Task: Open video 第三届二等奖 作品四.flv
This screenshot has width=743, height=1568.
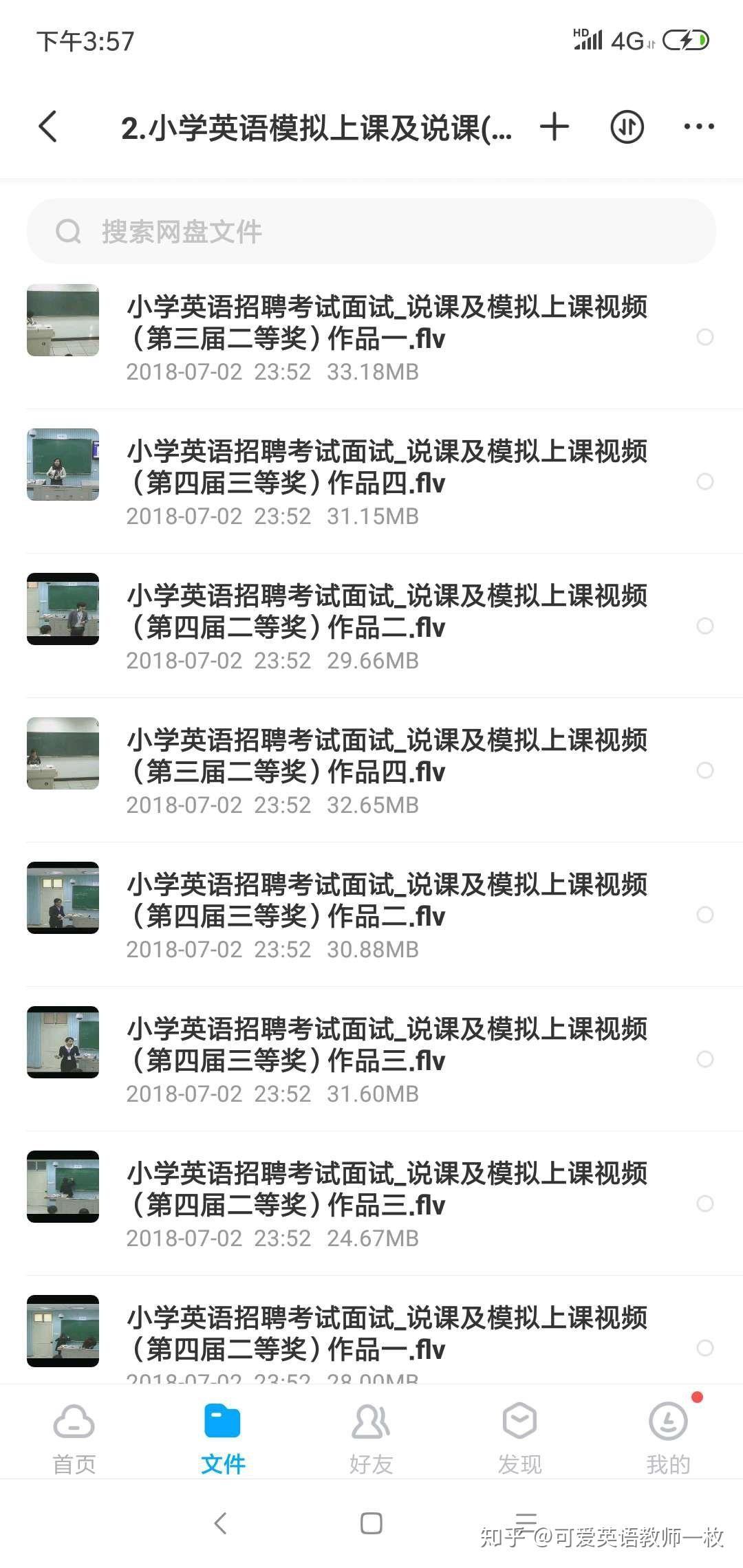Action: 371,770
